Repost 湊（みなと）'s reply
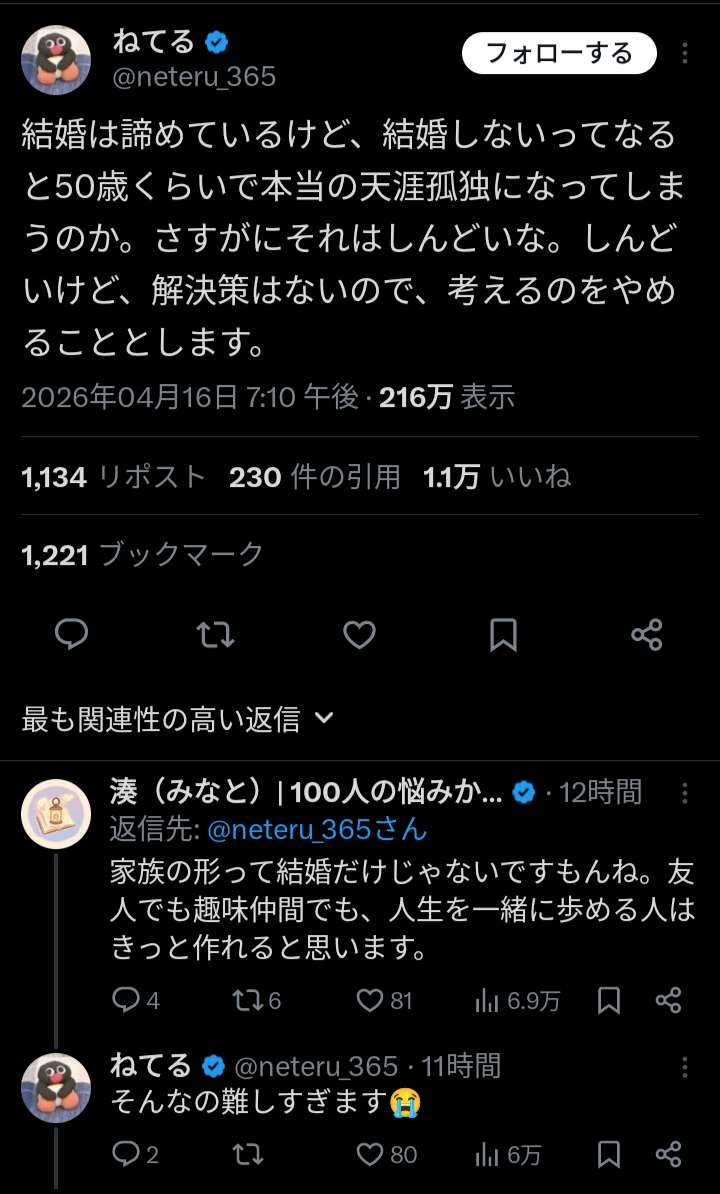Viewport: 720px width, 1194px height. point(256,1000)
